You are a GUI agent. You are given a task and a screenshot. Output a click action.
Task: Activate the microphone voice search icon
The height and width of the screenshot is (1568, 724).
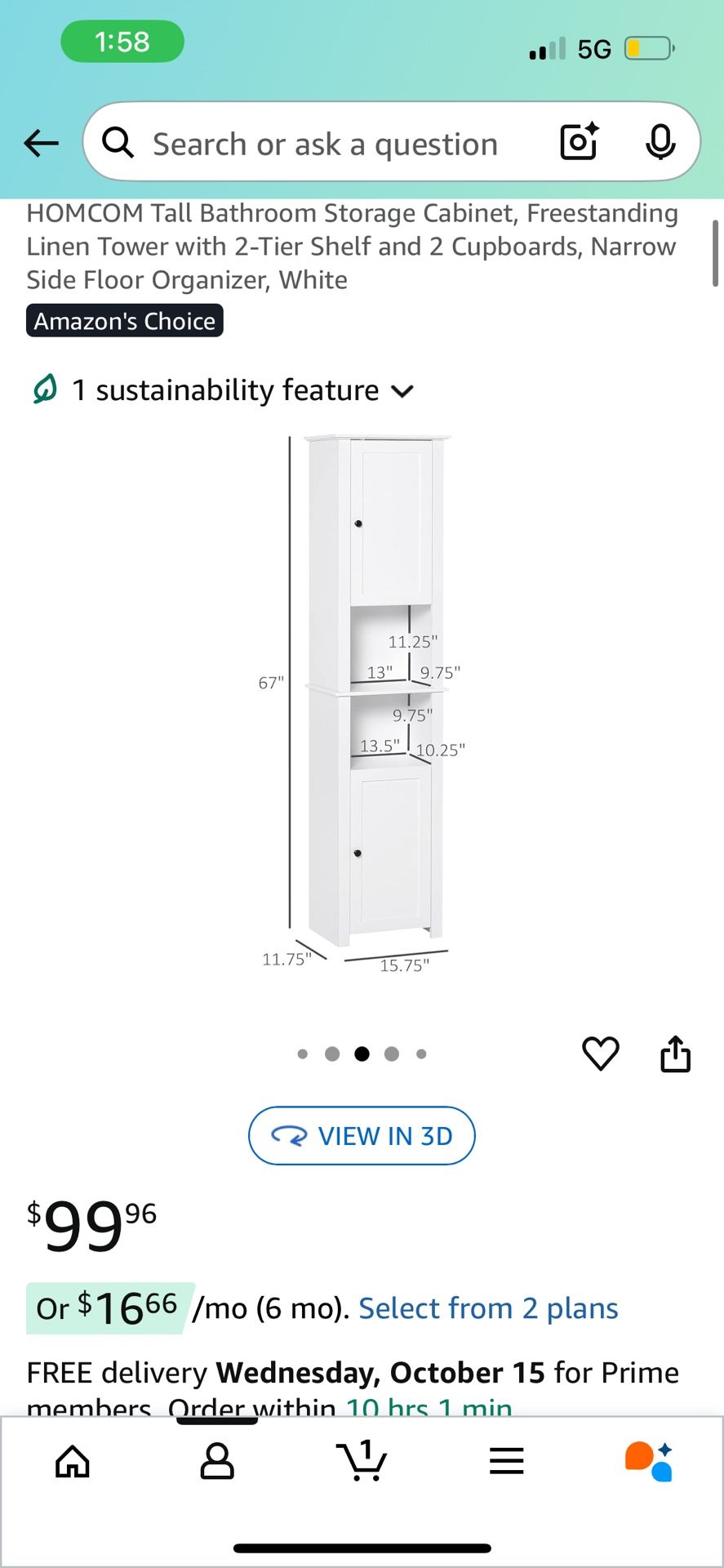point(663,141)
